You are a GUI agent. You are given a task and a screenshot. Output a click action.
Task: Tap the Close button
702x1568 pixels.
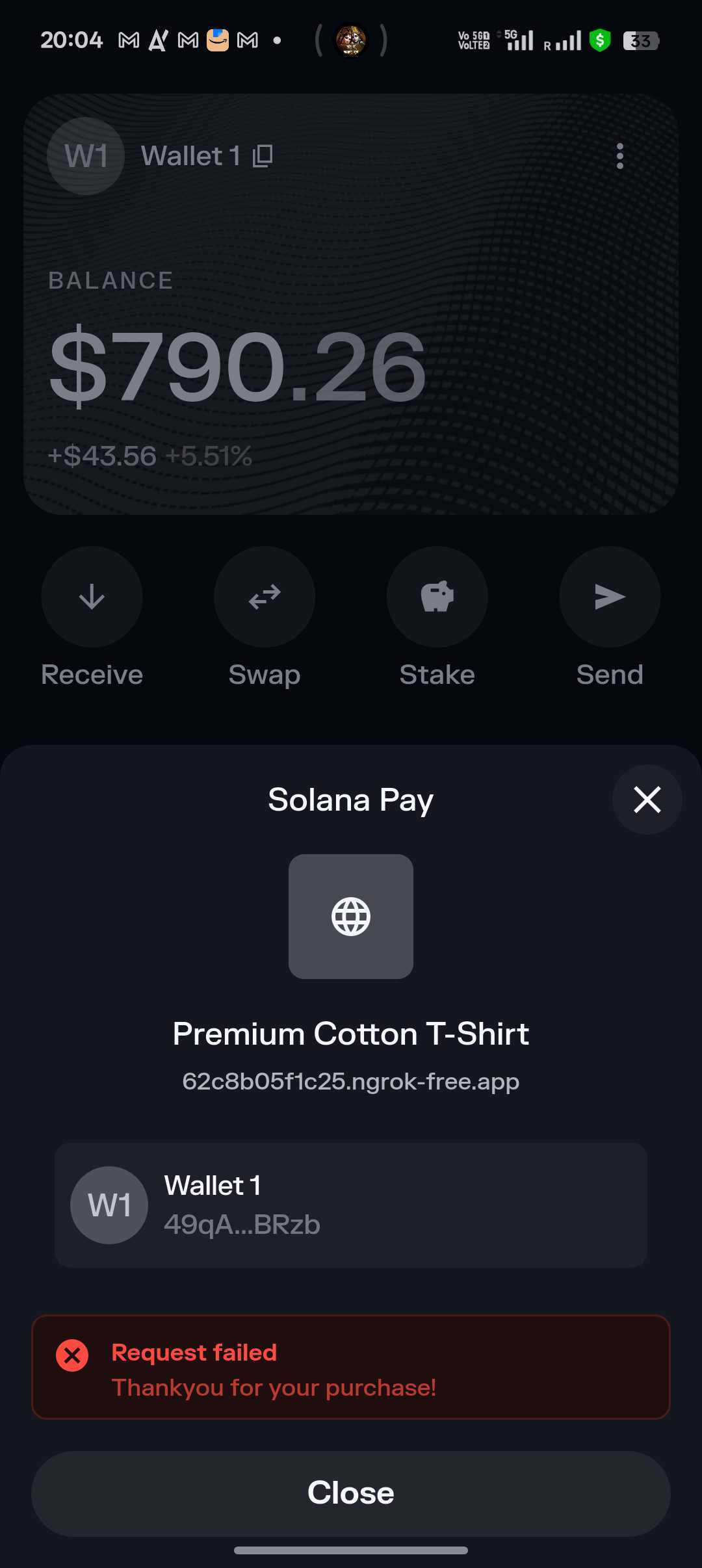tap(351, 1493)
